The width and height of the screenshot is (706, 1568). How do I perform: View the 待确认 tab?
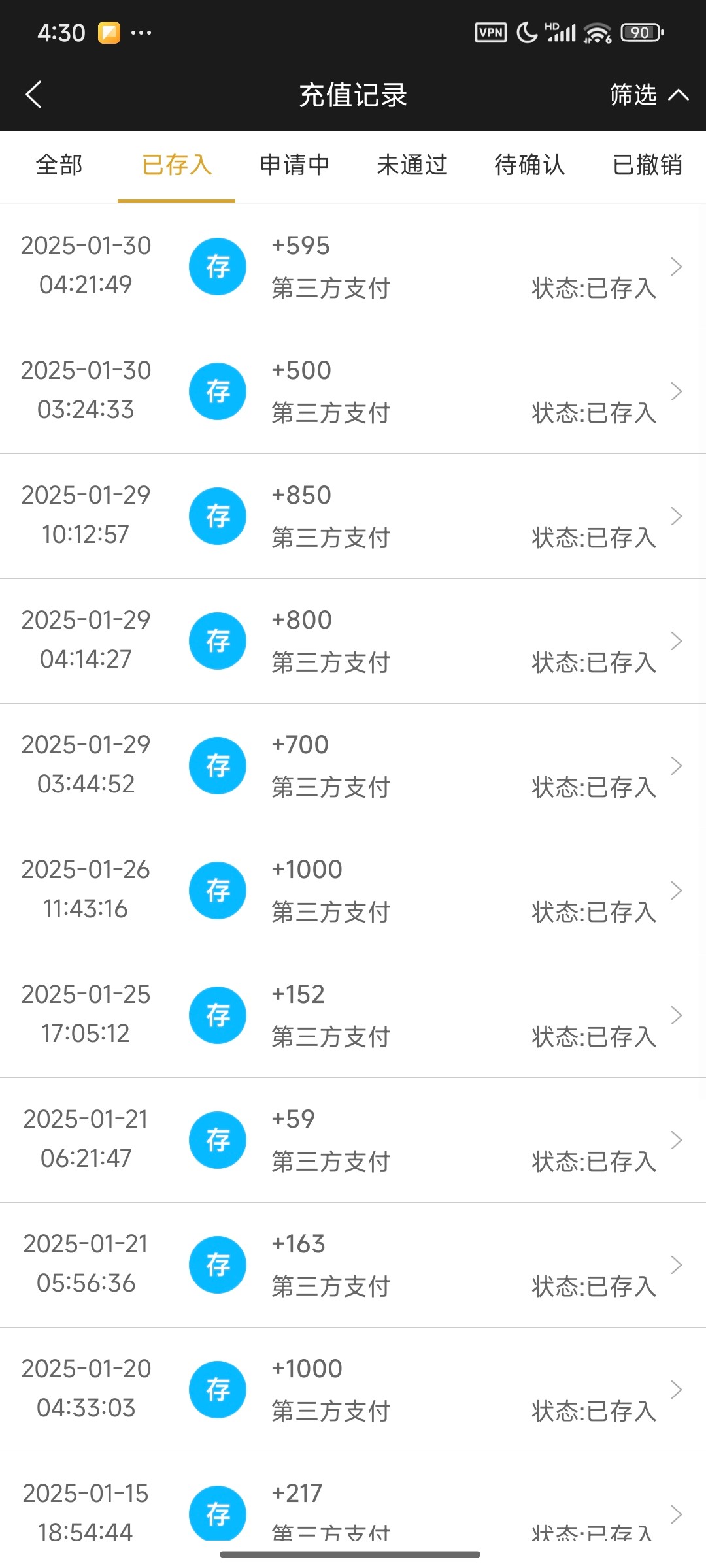coord(529,165)
